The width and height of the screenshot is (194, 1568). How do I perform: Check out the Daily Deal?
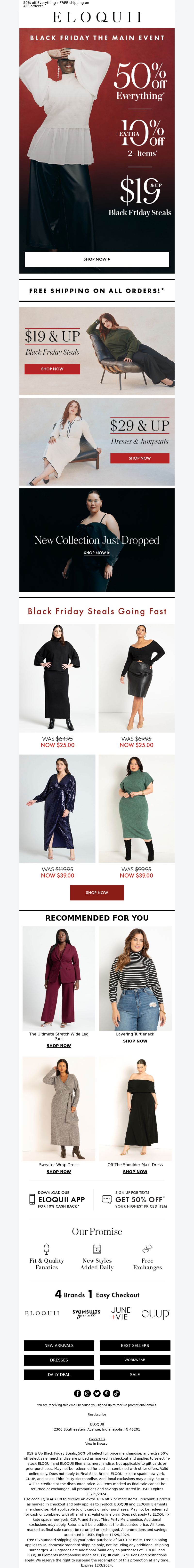[59, 1374]
